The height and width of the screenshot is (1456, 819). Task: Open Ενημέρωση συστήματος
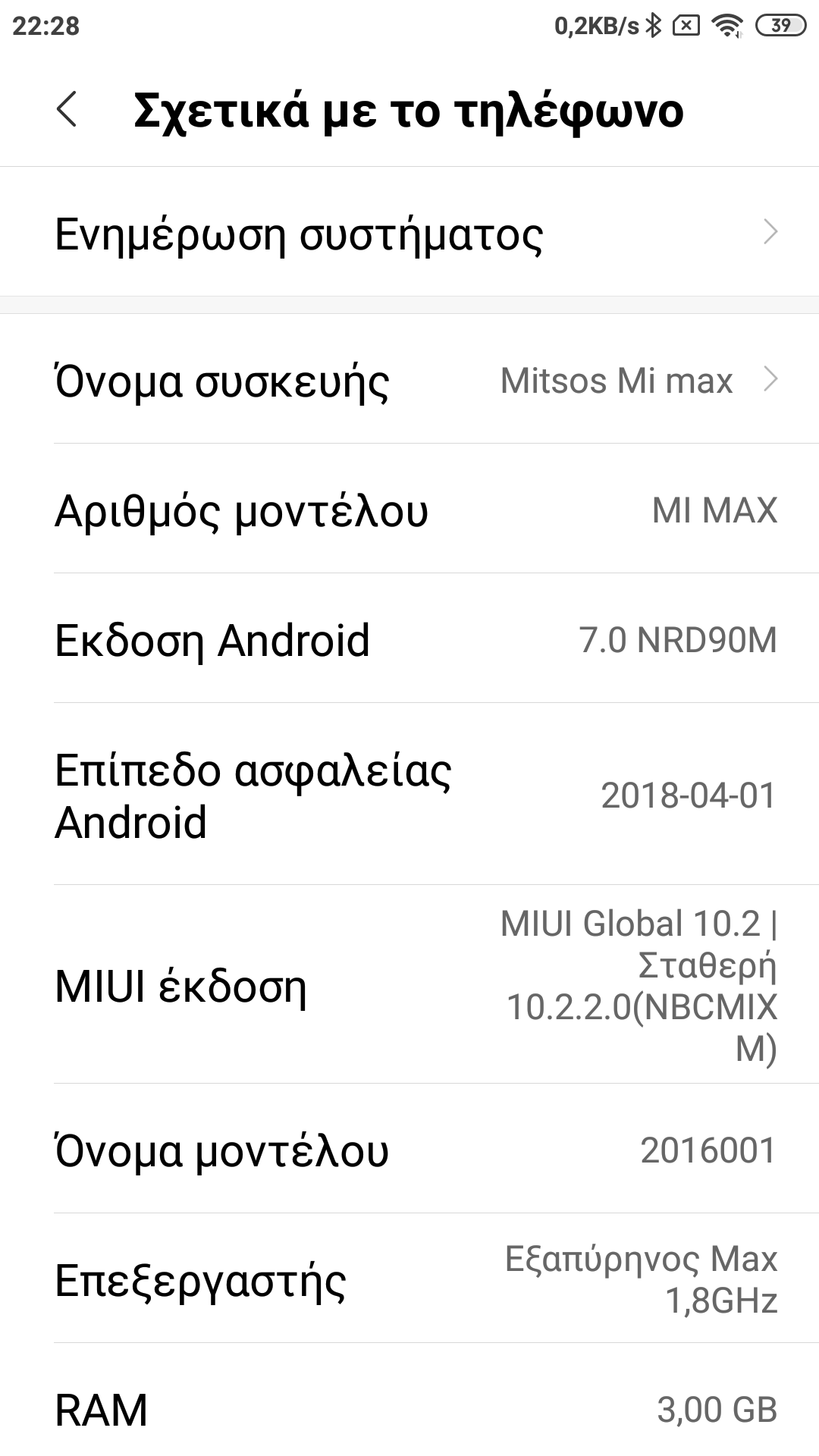click(409, 233)
